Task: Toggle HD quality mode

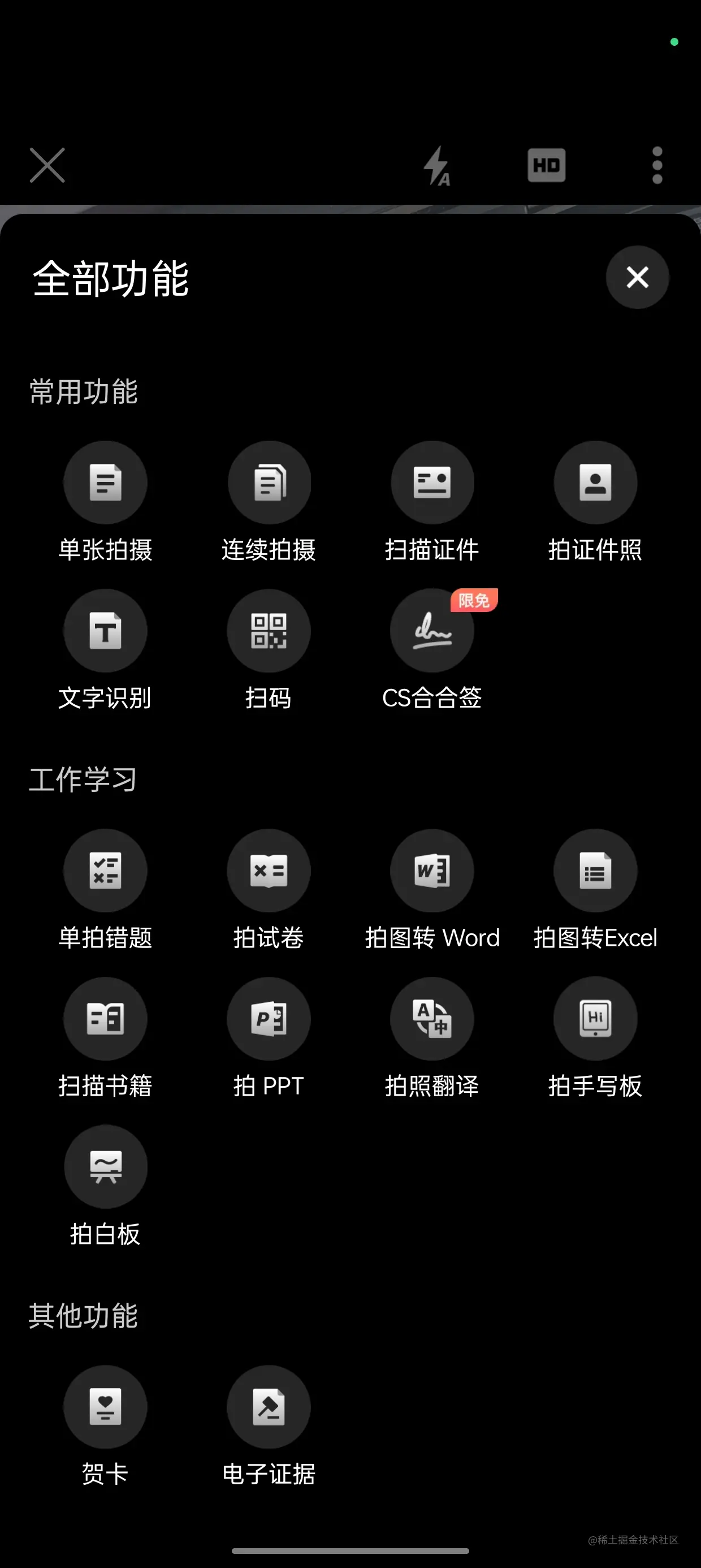Action: pyautogui.click(x=547, y=165)
